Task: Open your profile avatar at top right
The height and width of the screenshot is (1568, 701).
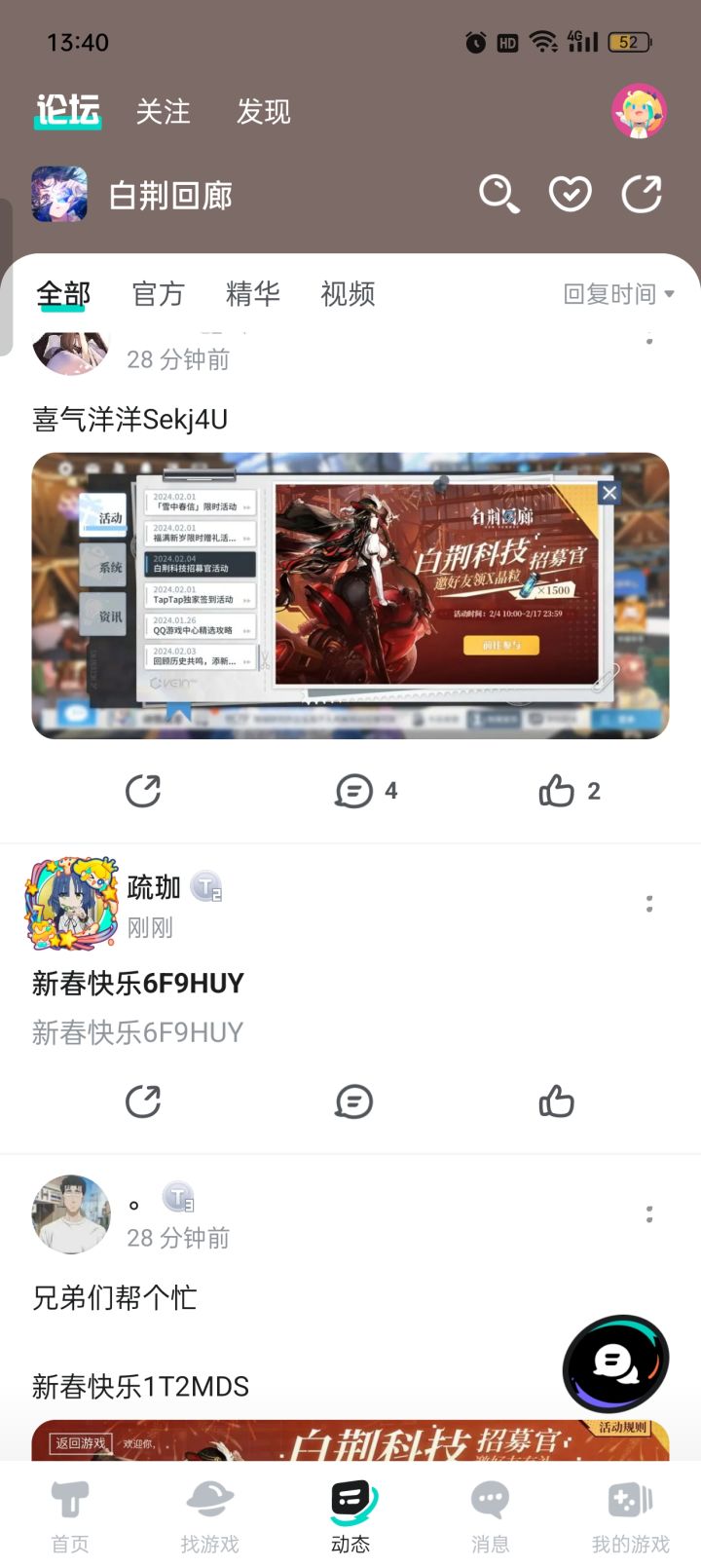Action: point(639,111)
